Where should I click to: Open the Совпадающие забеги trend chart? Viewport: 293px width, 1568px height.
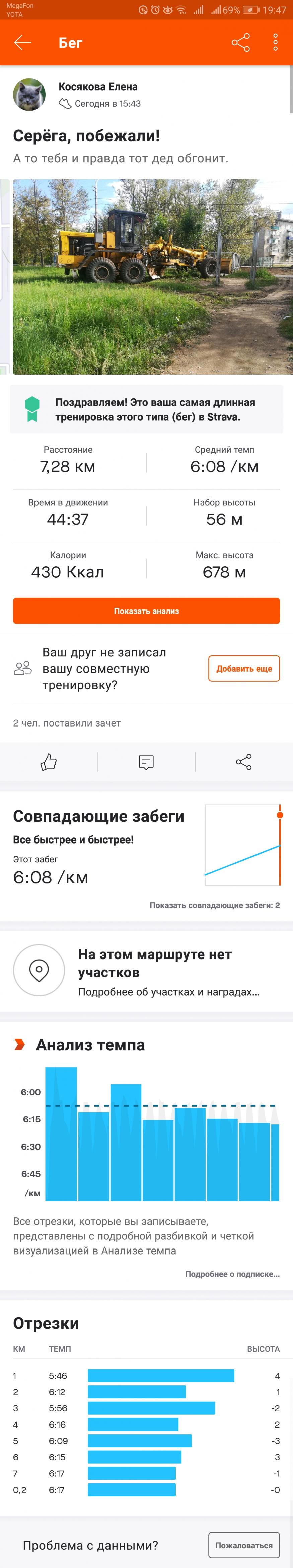(x=242, y=846)
